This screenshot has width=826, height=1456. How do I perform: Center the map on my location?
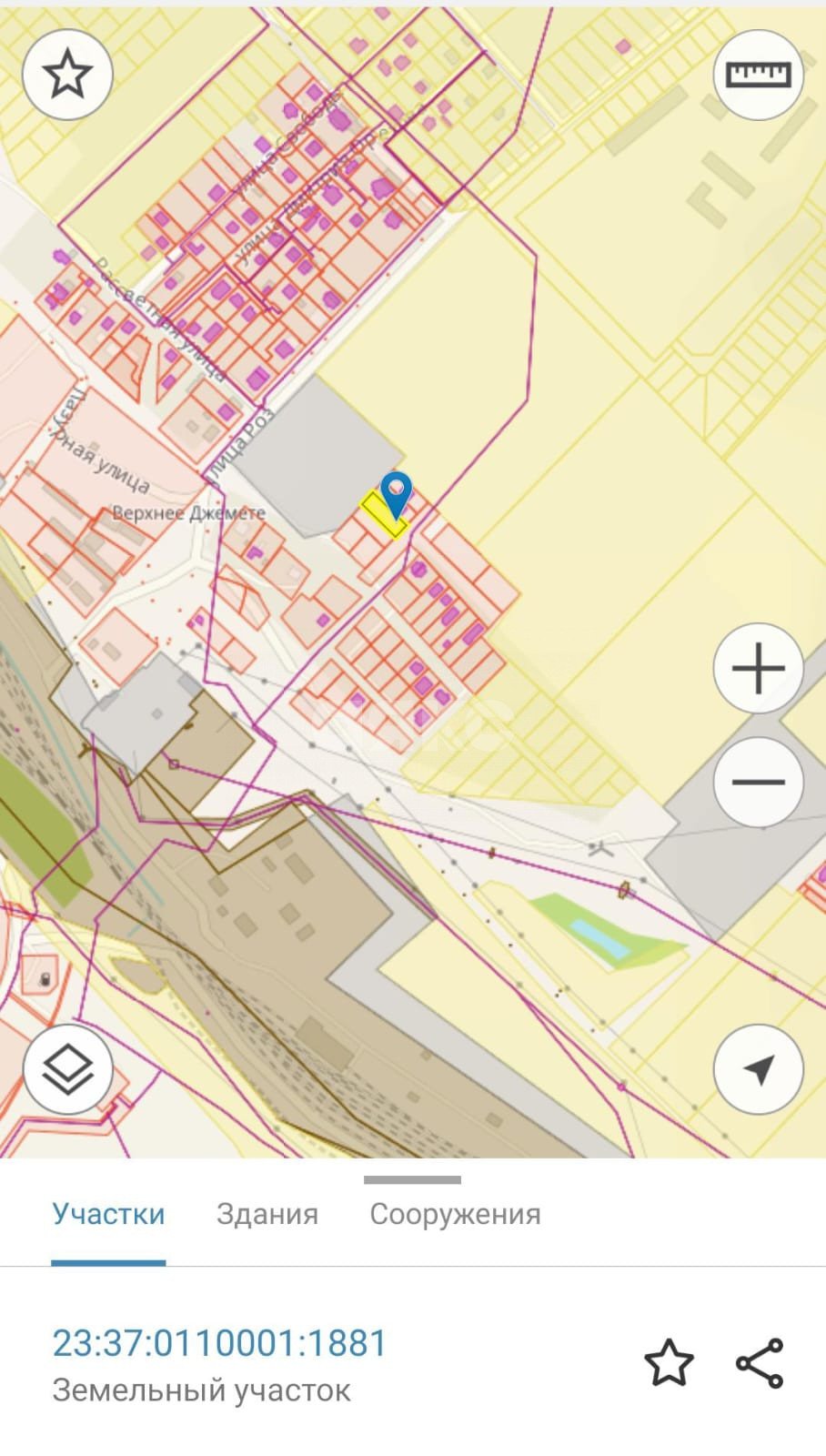pyautogui.click(x=758, y=1069)
